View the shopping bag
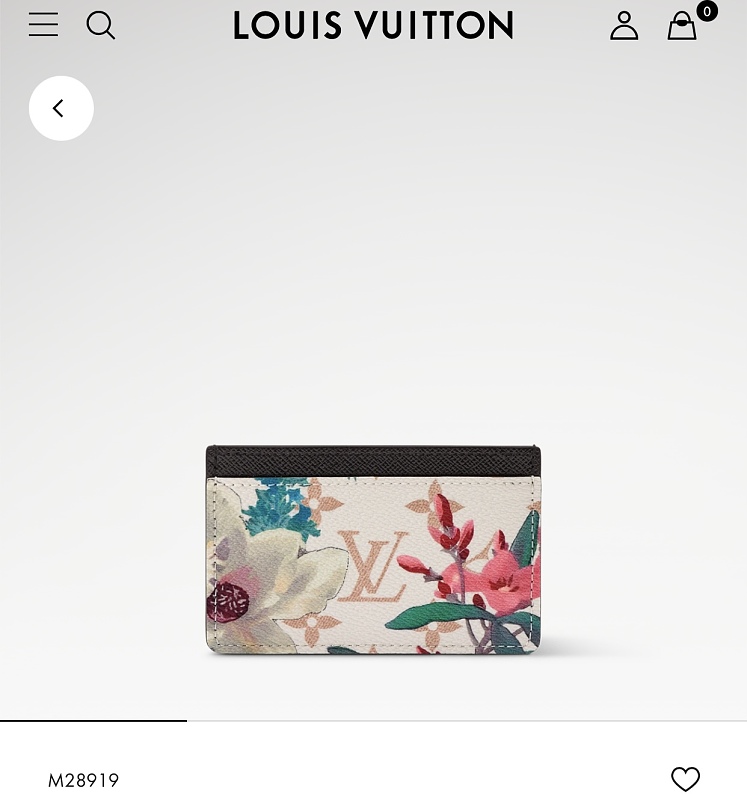 (x=682, y=26)
